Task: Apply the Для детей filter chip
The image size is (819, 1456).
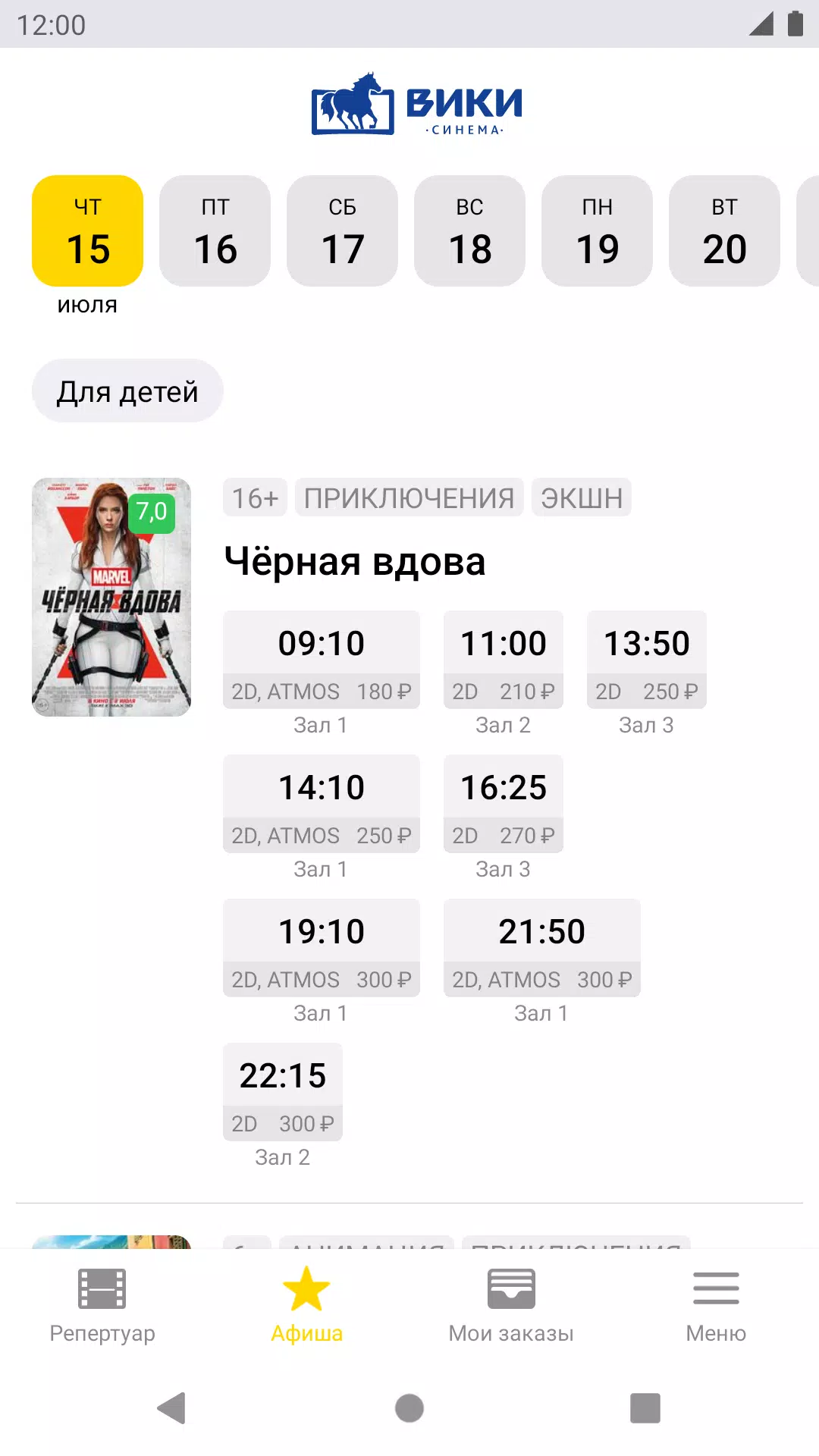Action: tap(127, 391)
